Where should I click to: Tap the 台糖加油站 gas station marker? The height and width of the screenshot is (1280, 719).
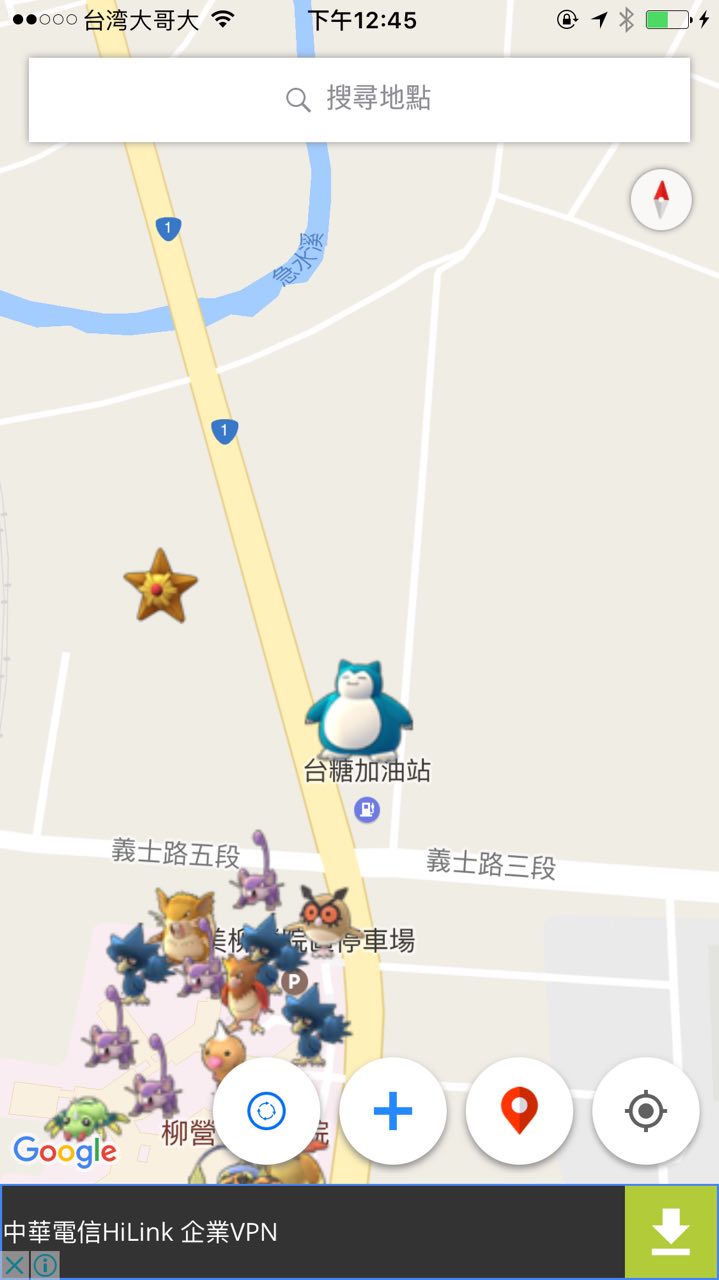(367, 808)
